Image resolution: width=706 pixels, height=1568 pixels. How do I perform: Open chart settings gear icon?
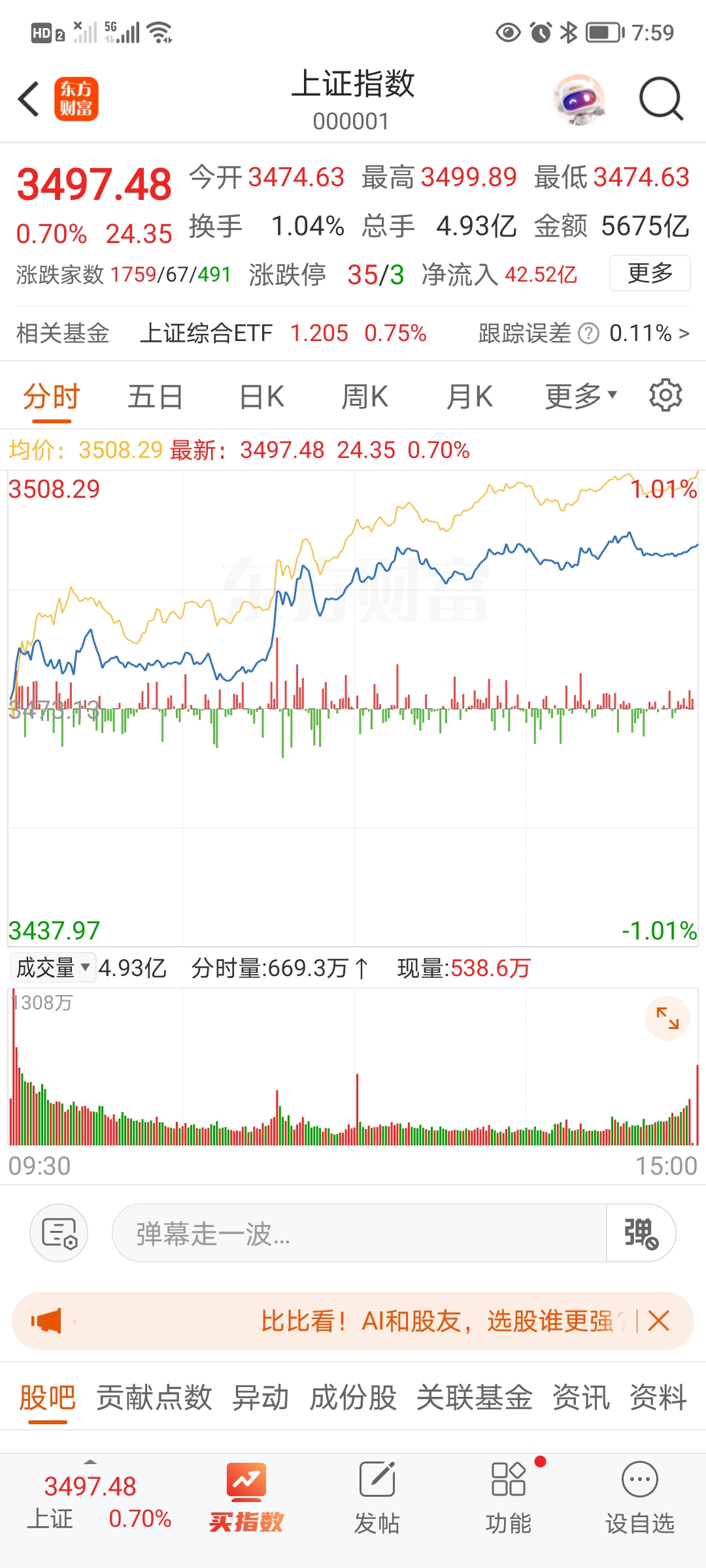point(665,395)
